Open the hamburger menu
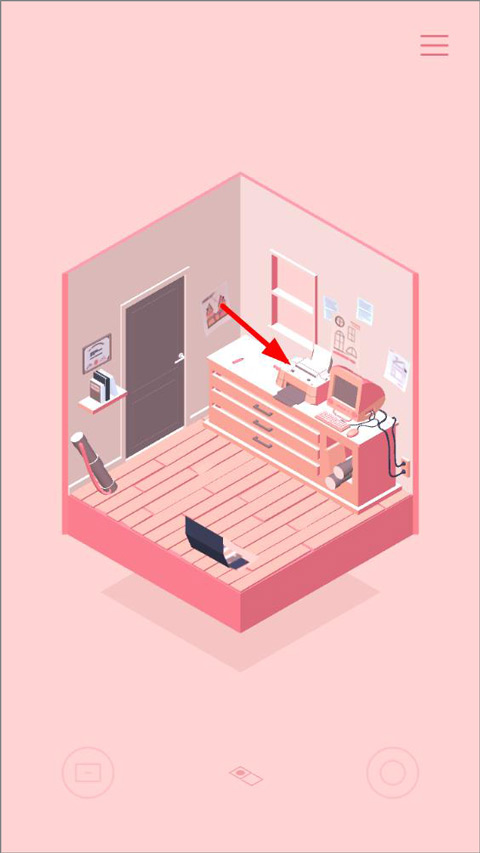This screenshot has width=480, height=853. 434,45
